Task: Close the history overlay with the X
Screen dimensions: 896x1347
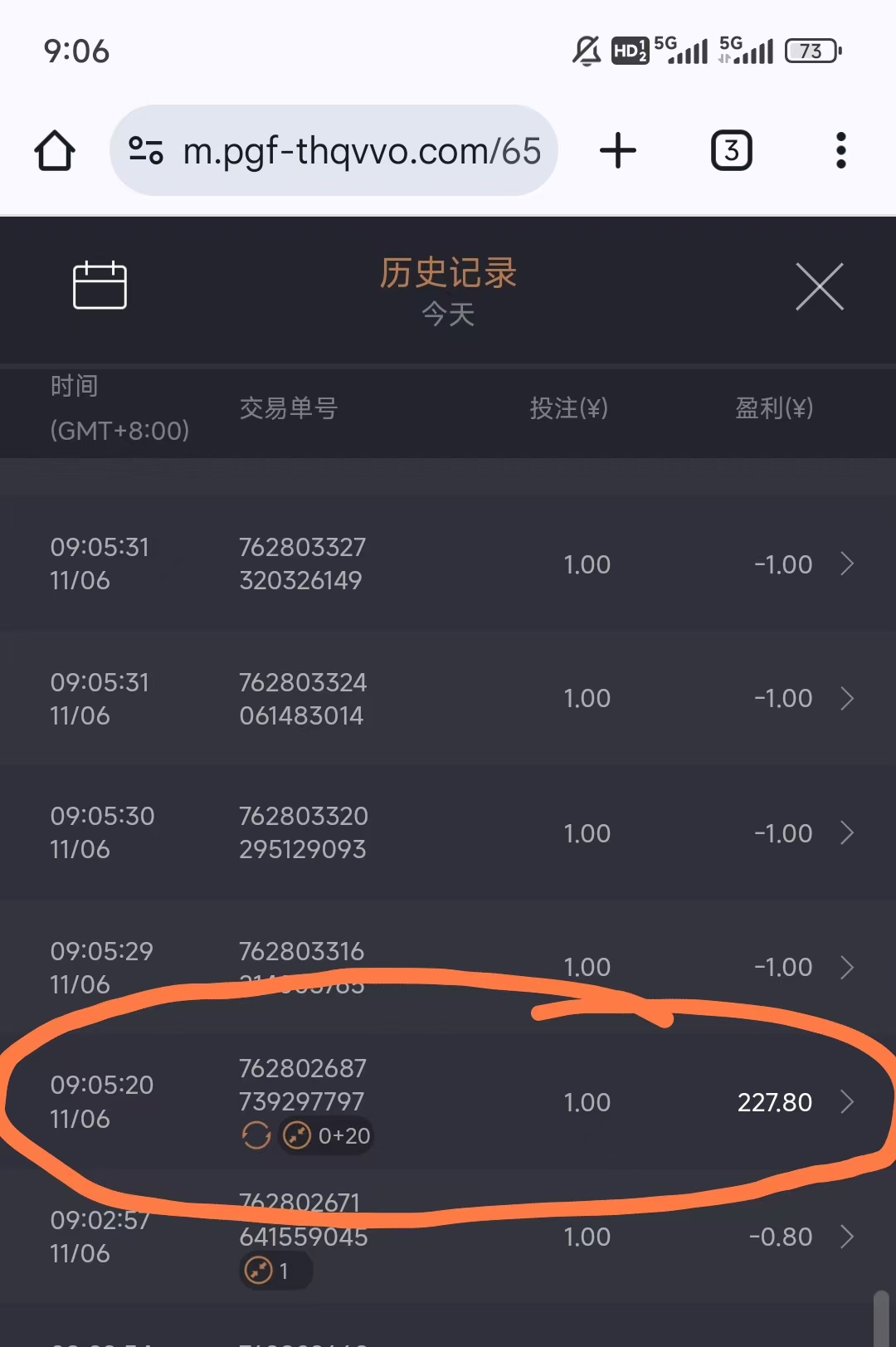Action: click(820, 286)
